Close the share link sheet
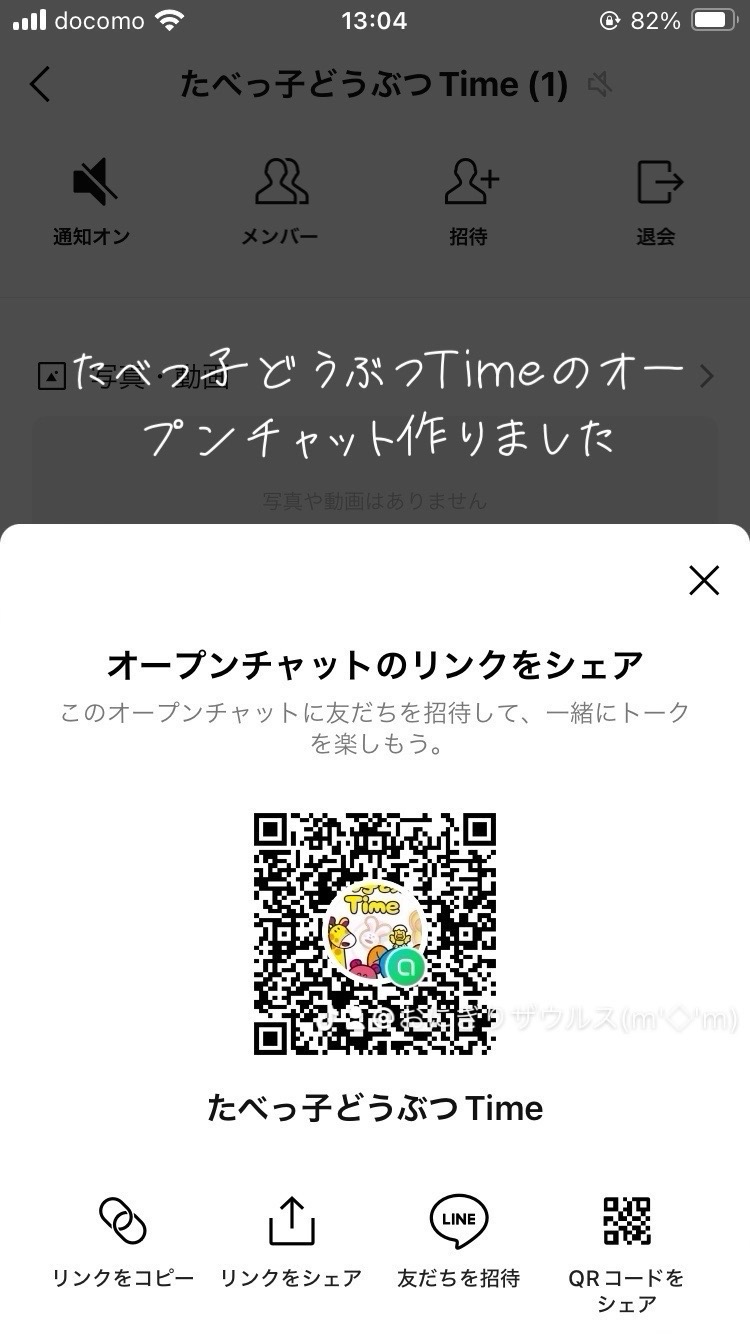 tap(704, 580)
